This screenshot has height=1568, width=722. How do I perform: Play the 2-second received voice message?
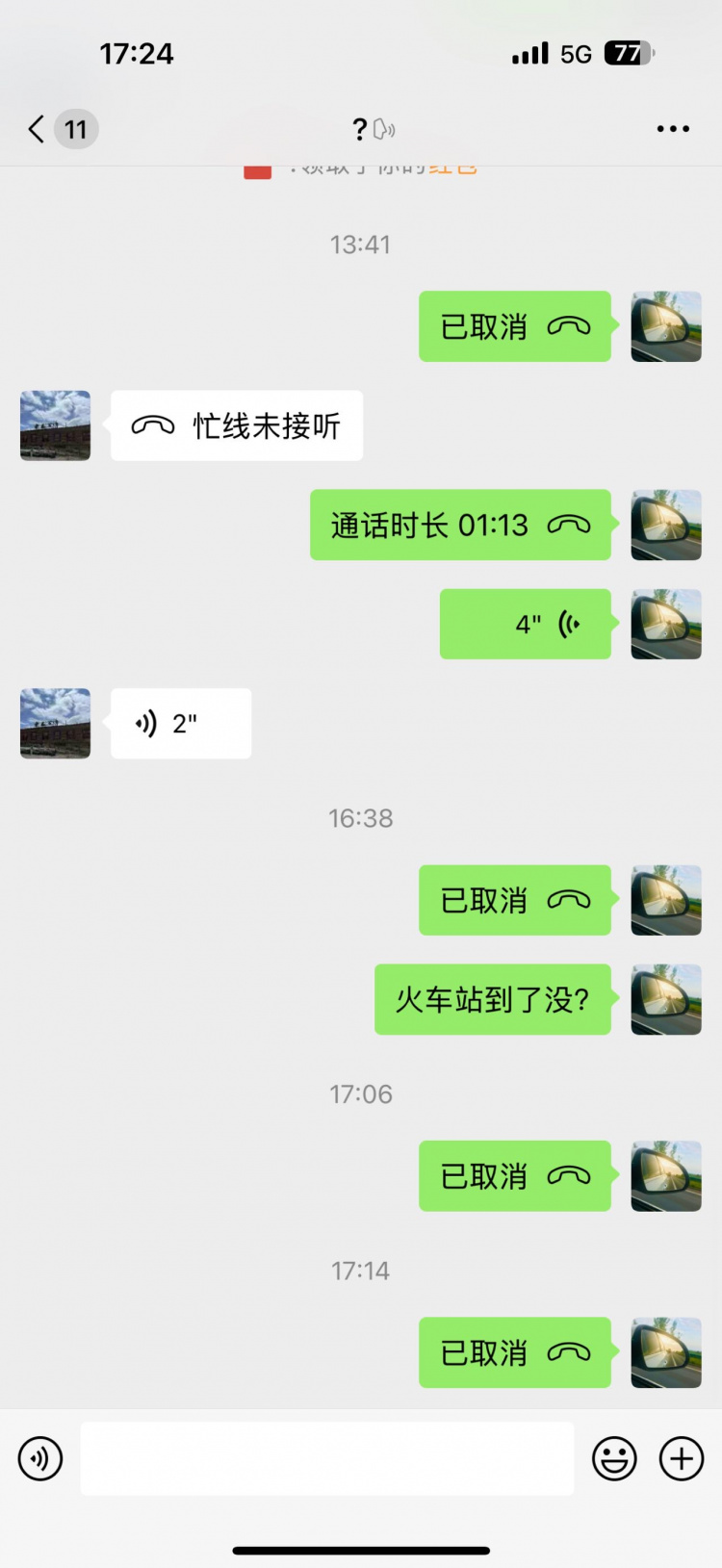(x=181, y=724)
